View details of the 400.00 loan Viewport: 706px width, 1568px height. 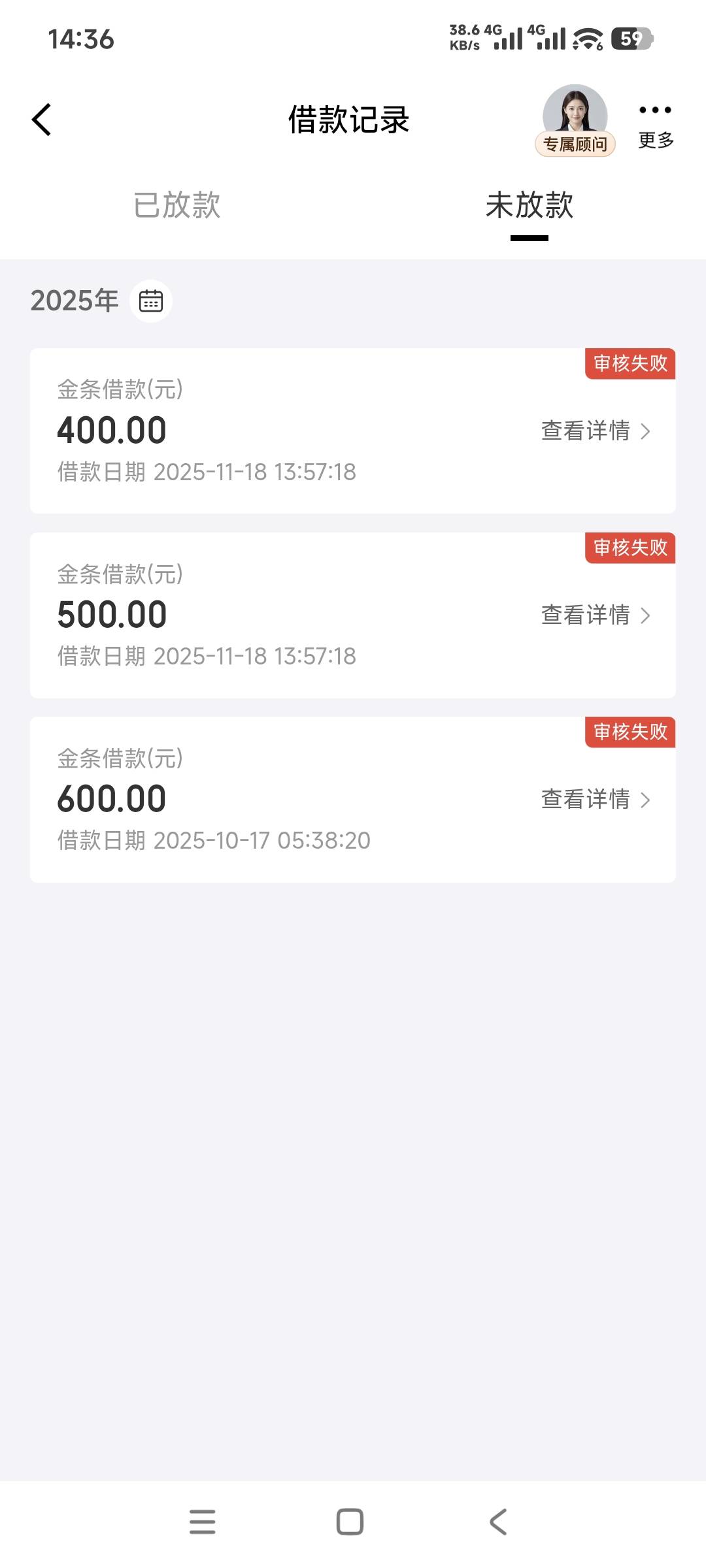coord(595,431)
